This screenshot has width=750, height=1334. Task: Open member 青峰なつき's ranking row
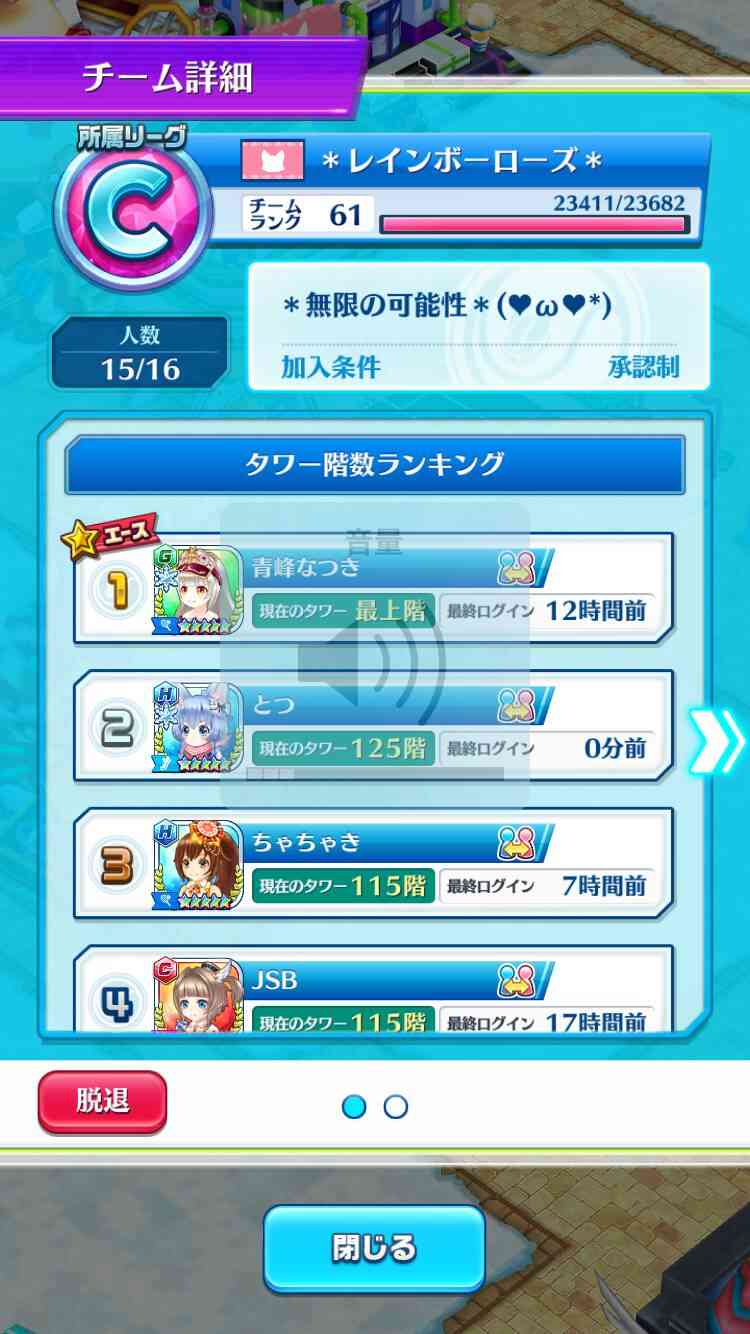(374, 589)
